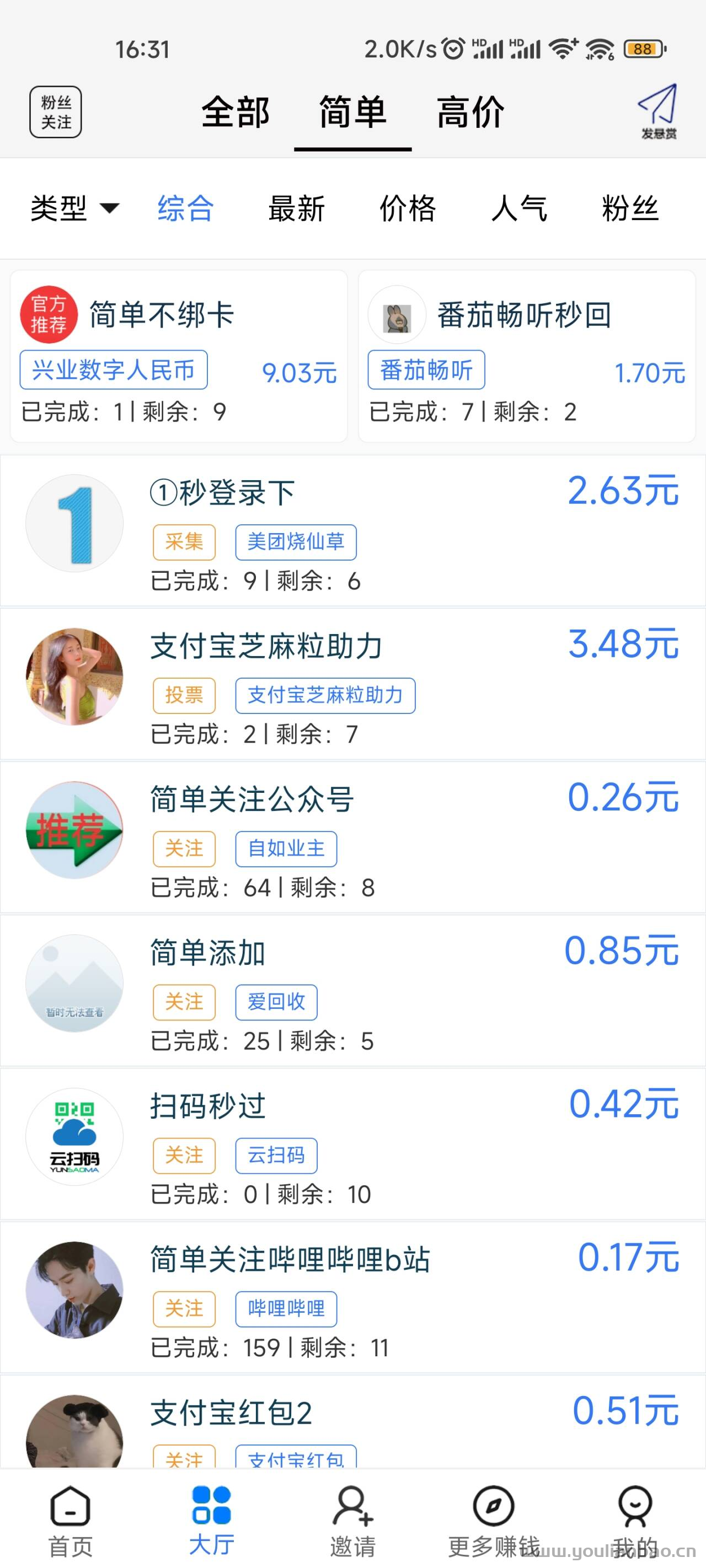Tap the 发悬赏 paper plane icon

(x=659, y=111)
